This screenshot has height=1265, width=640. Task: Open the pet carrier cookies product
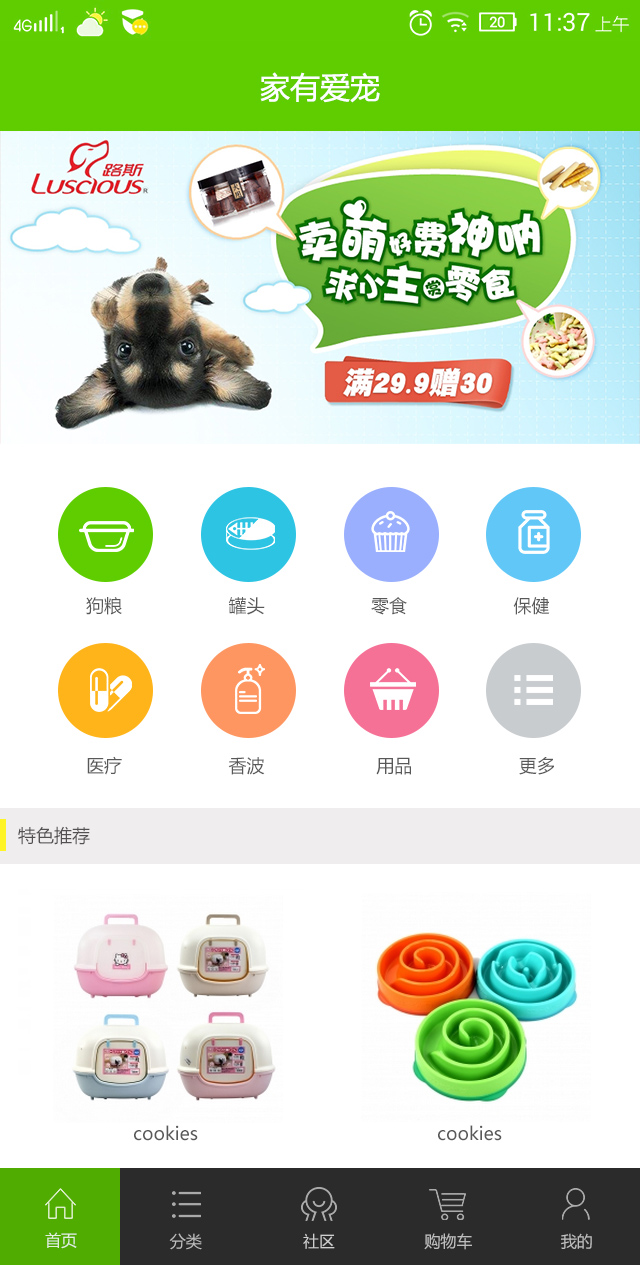(166, 1010)
